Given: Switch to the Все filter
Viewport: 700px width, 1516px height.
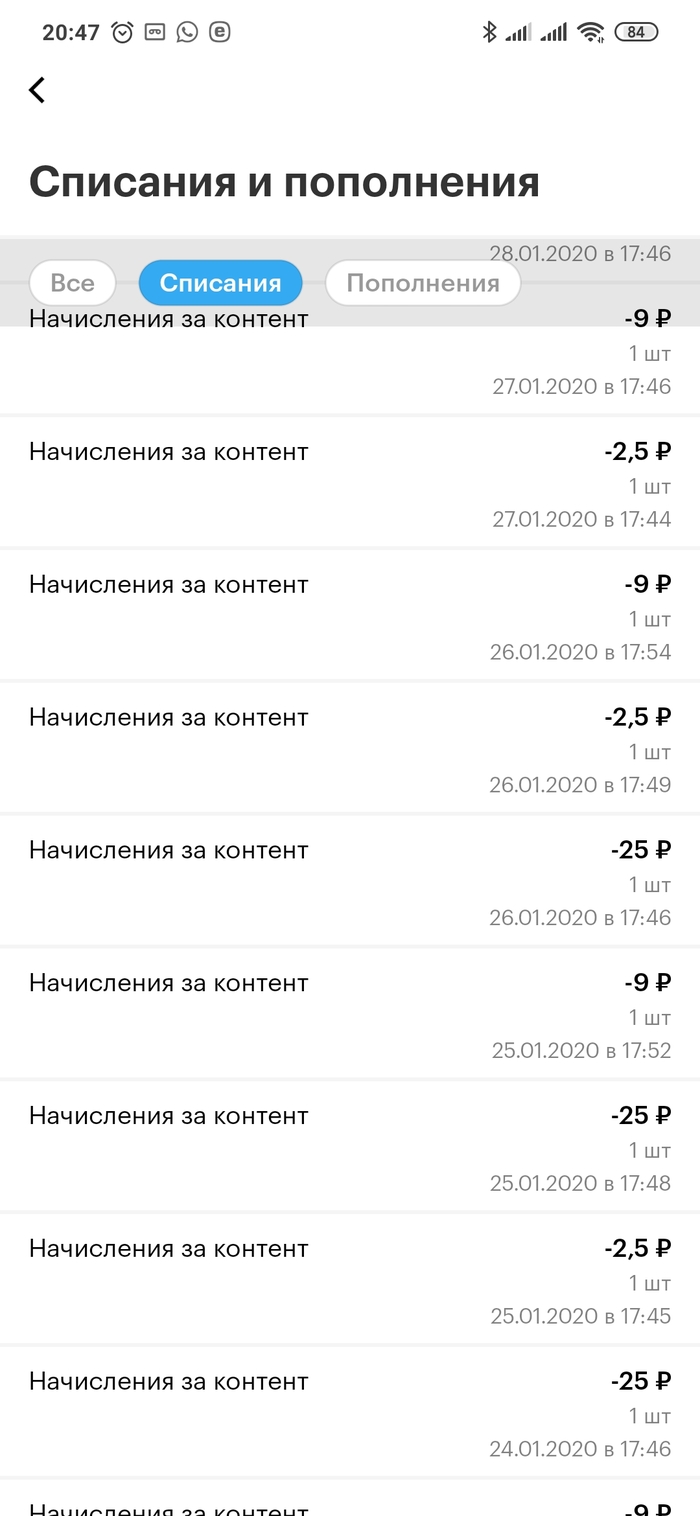Looking at the screenshot, I should pos(72,283).
